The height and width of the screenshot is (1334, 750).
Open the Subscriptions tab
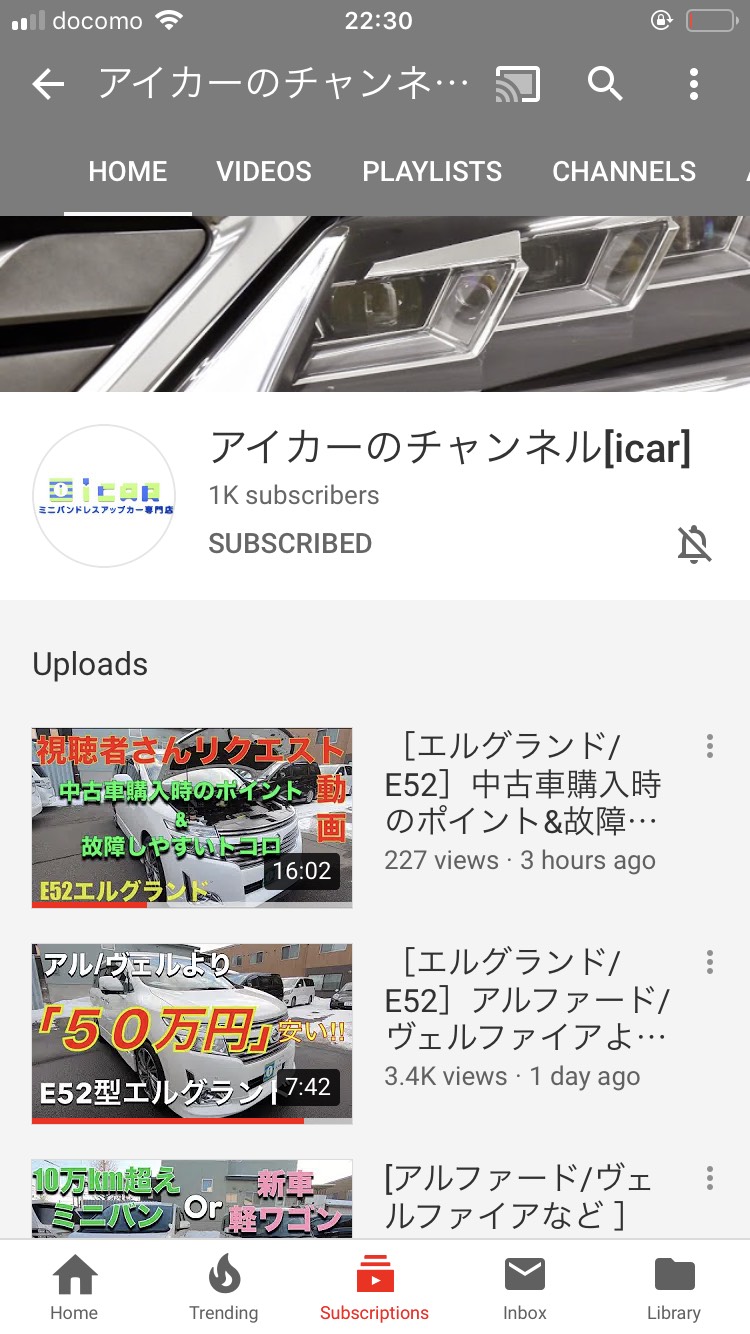pos(375,1288)
